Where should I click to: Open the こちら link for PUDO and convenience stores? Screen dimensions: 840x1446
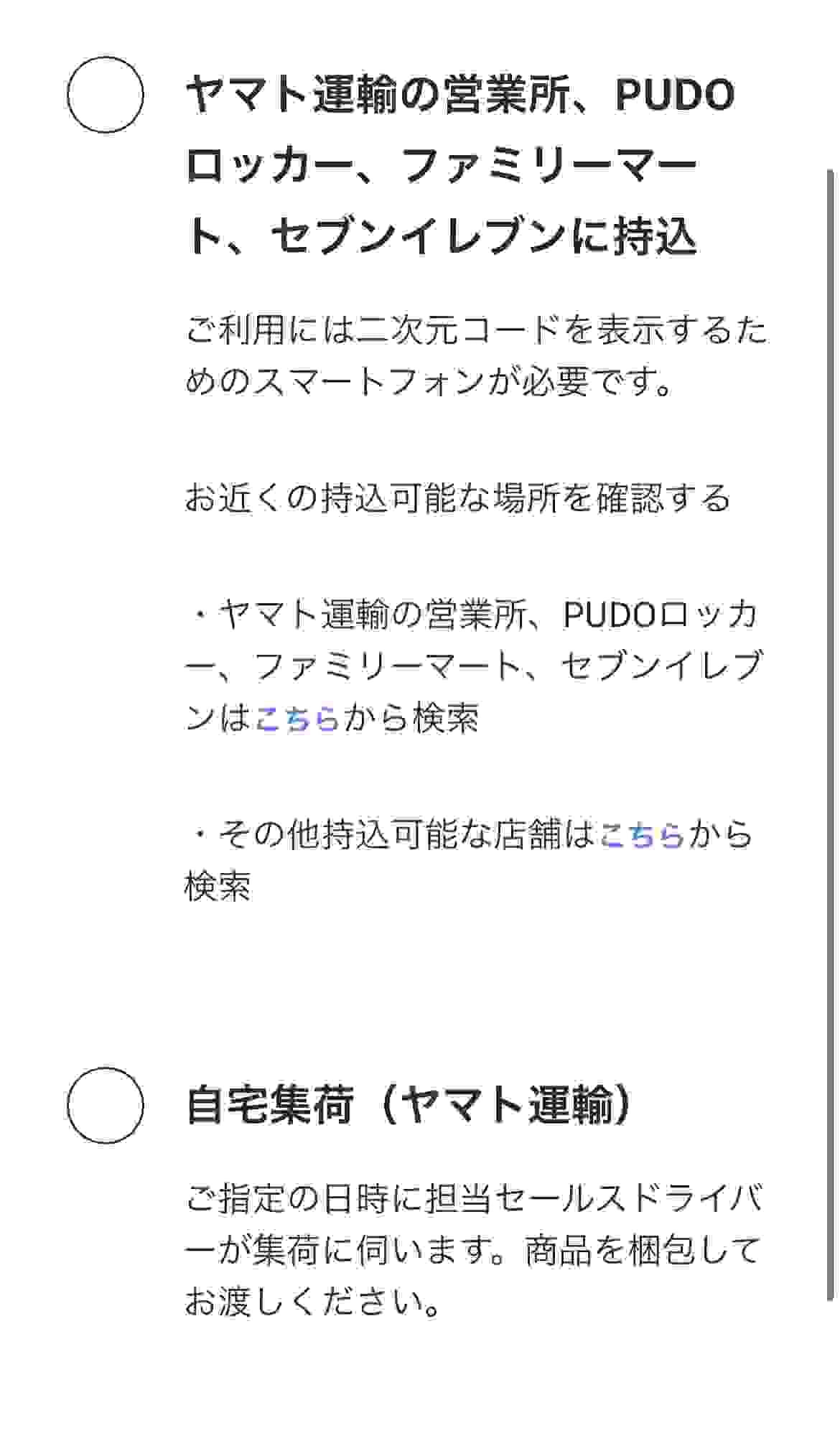[297, 718]
